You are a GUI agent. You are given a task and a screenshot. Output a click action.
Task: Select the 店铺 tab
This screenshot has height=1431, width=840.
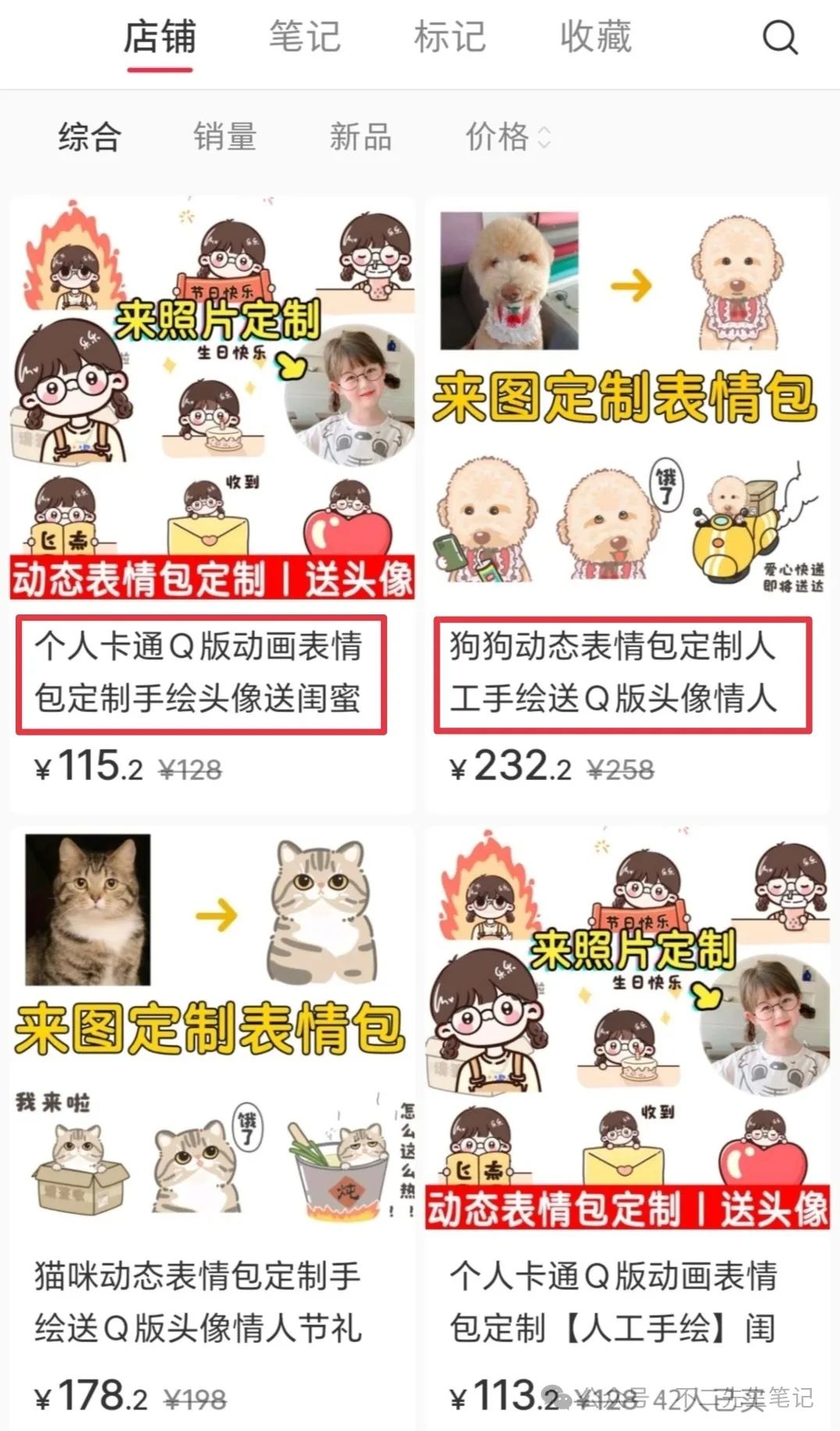click(x=160, y=37)
